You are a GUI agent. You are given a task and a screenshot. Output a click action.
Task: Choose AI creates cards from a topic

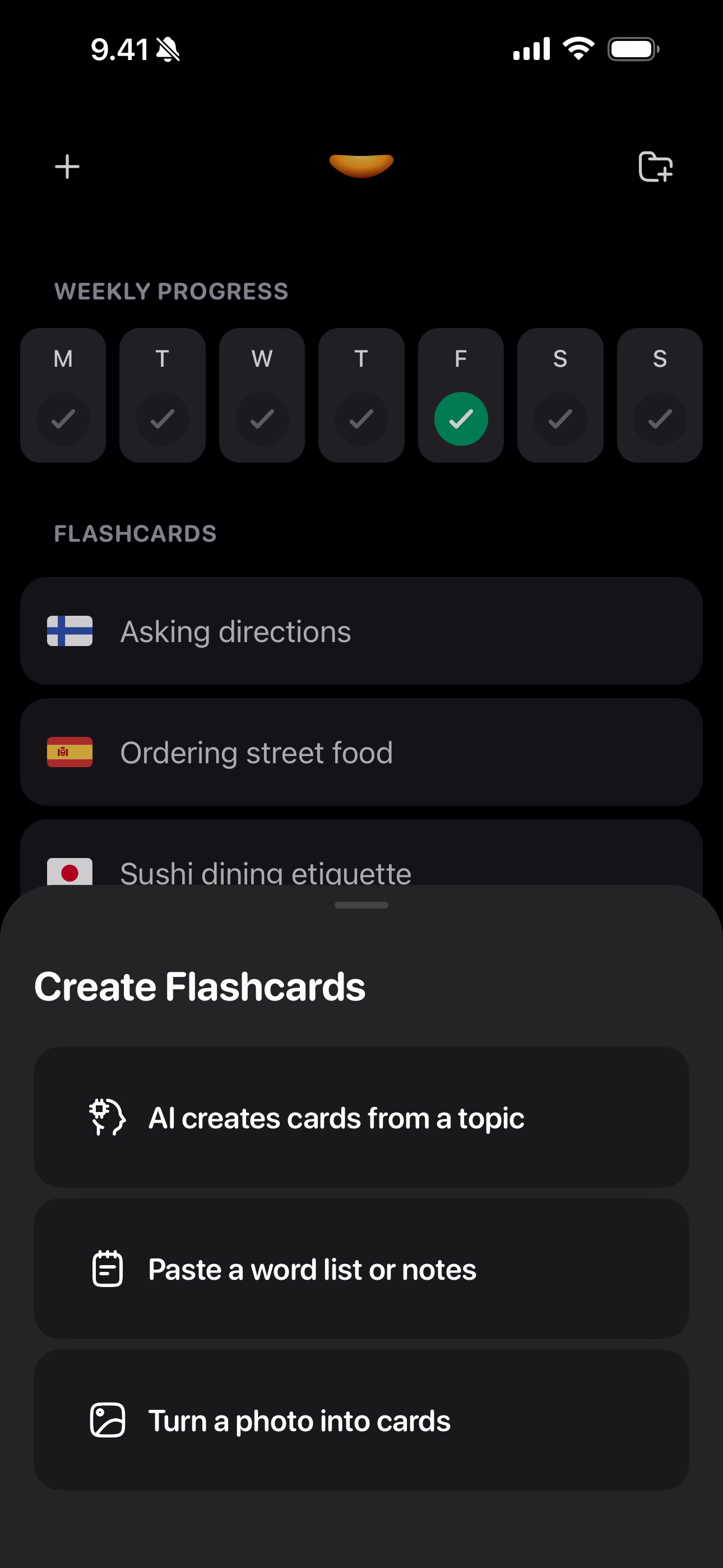[361, 1117]
